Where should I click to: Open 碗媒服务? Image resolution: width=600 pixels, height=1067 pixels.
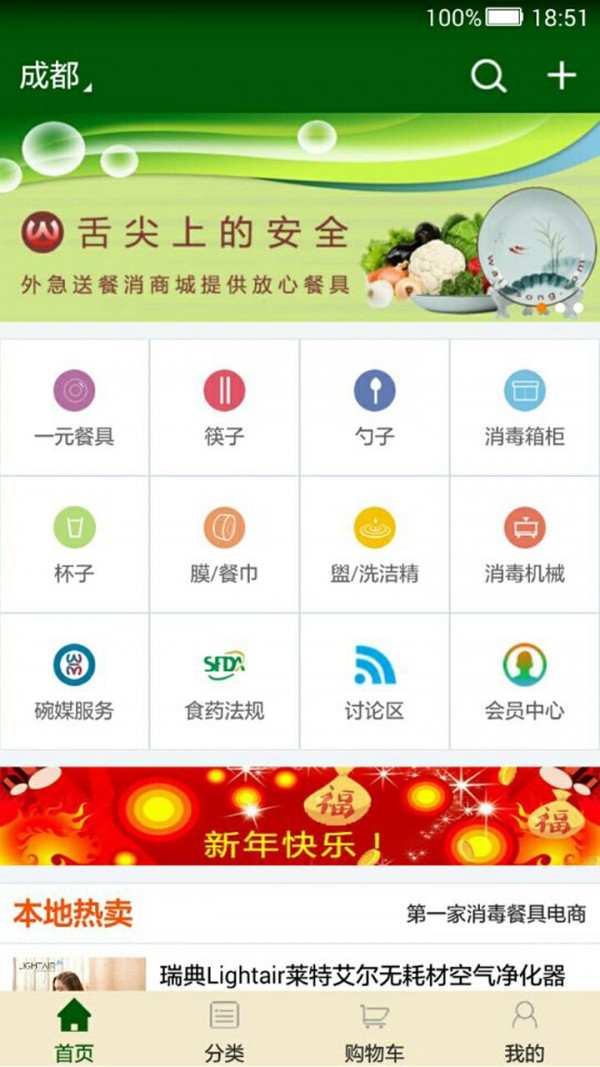click(x=75, y=682)
